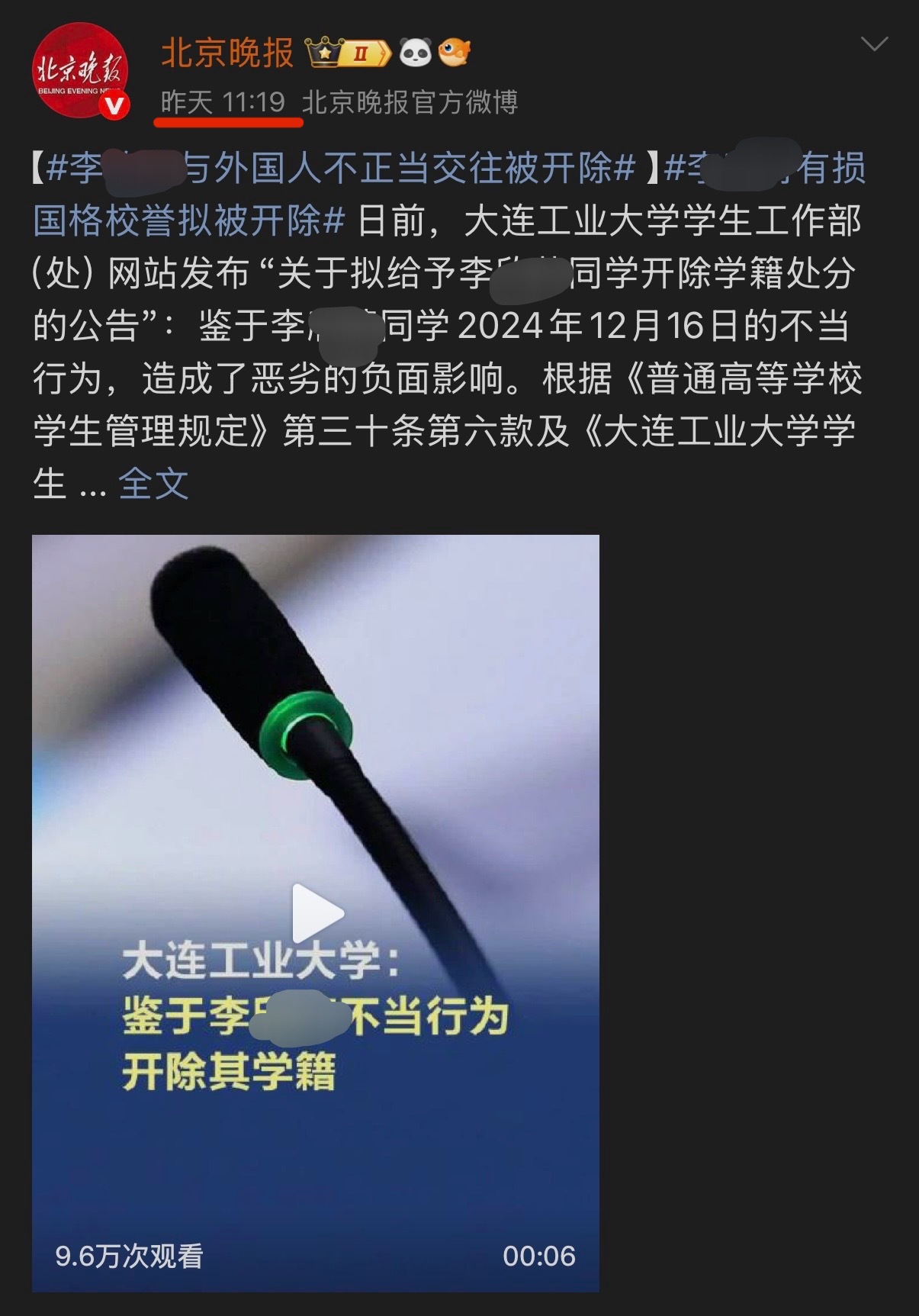Expand the post via 全文 link
This screenshot has width=919, height=1316.
pos(153,484)
